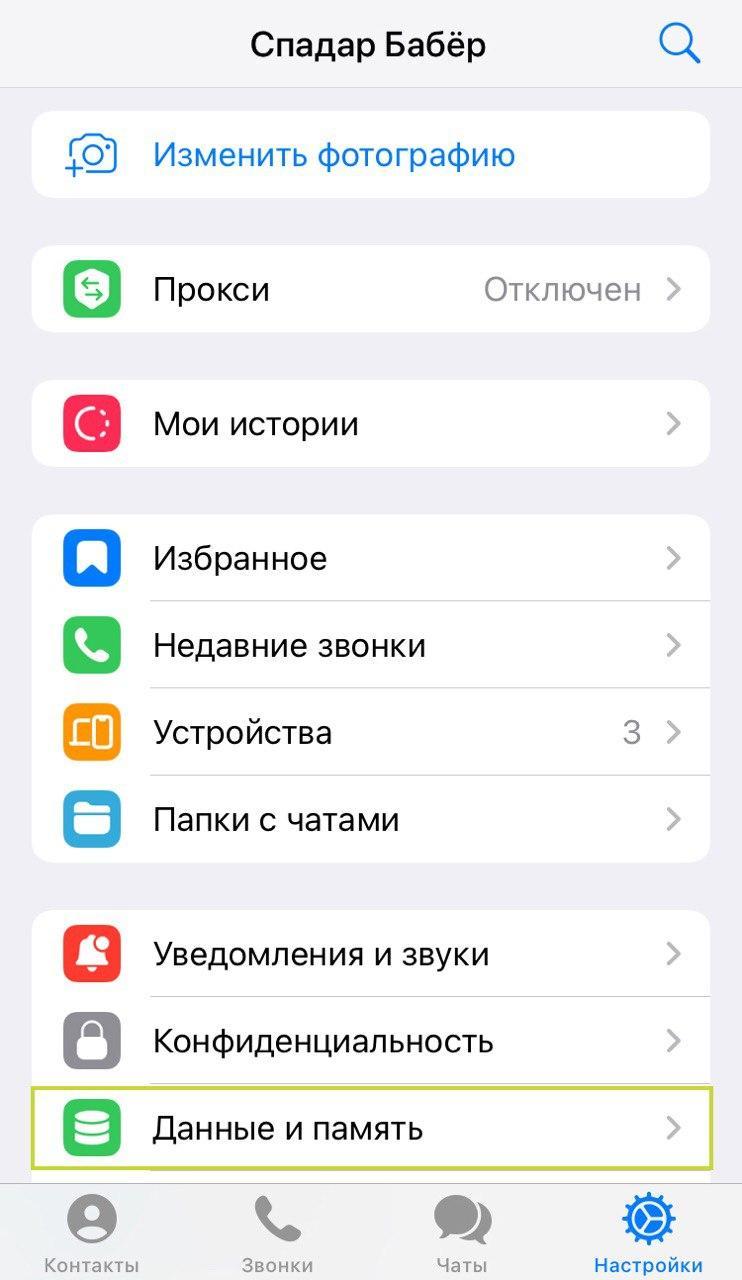Select the Настройки tab
This screenshot has width=742, height=1280.
(648, 1234)
